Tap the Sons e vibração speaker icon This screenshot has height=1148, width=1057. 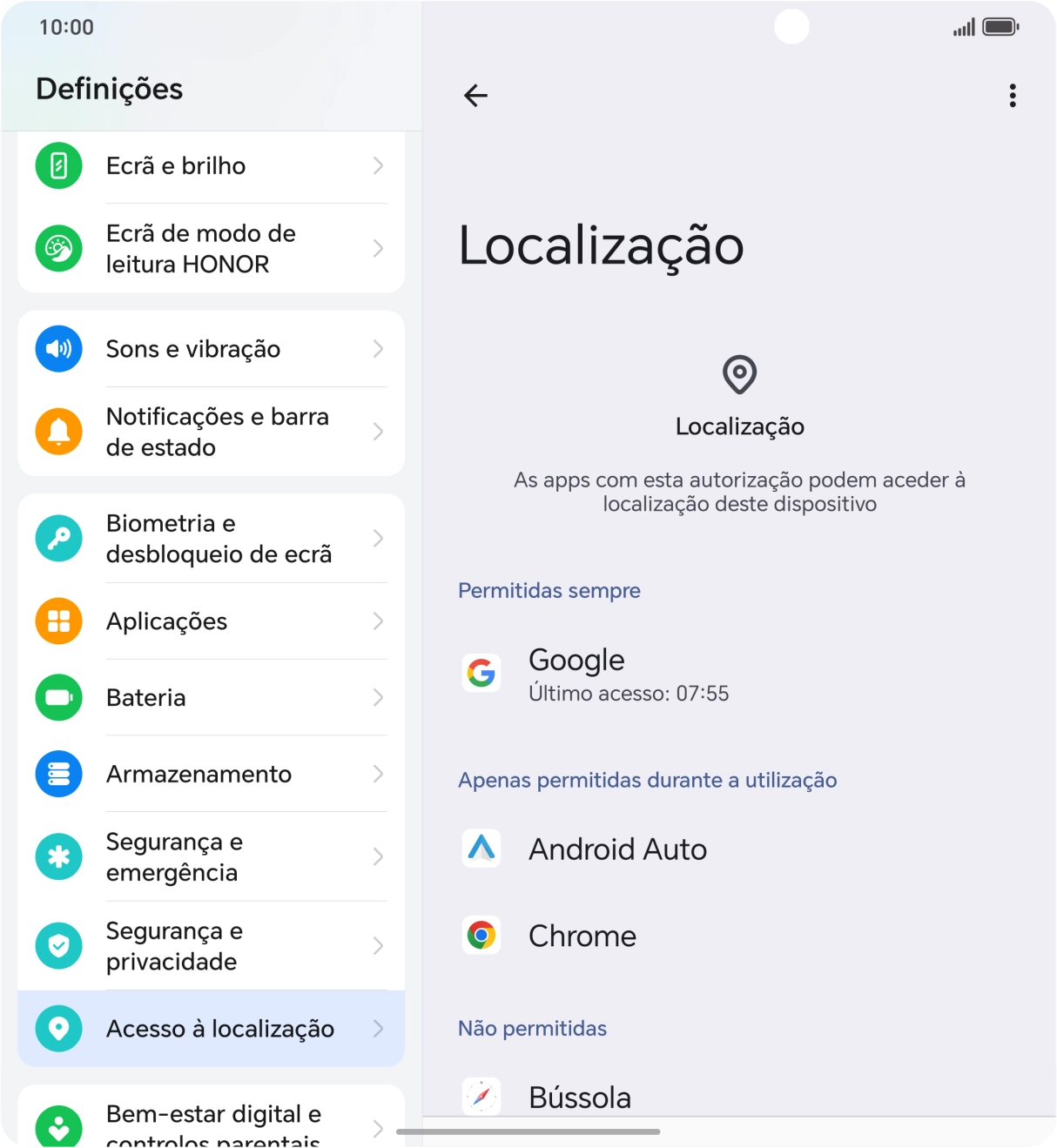pyautogui.click(x=57, y=349)
